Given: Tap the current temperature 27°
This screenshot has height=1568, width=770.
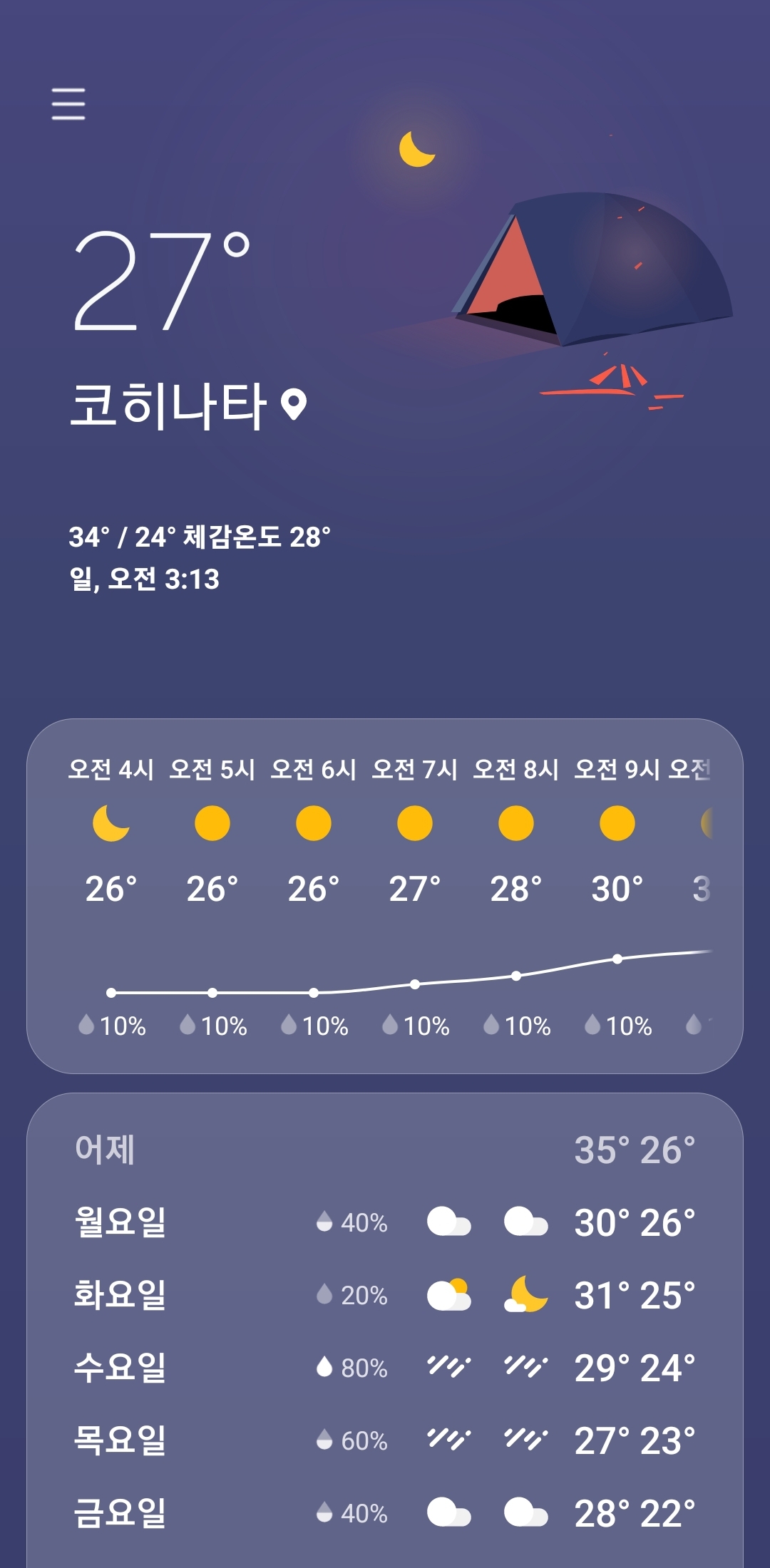Looking at the screenshot, I should 162,281.
